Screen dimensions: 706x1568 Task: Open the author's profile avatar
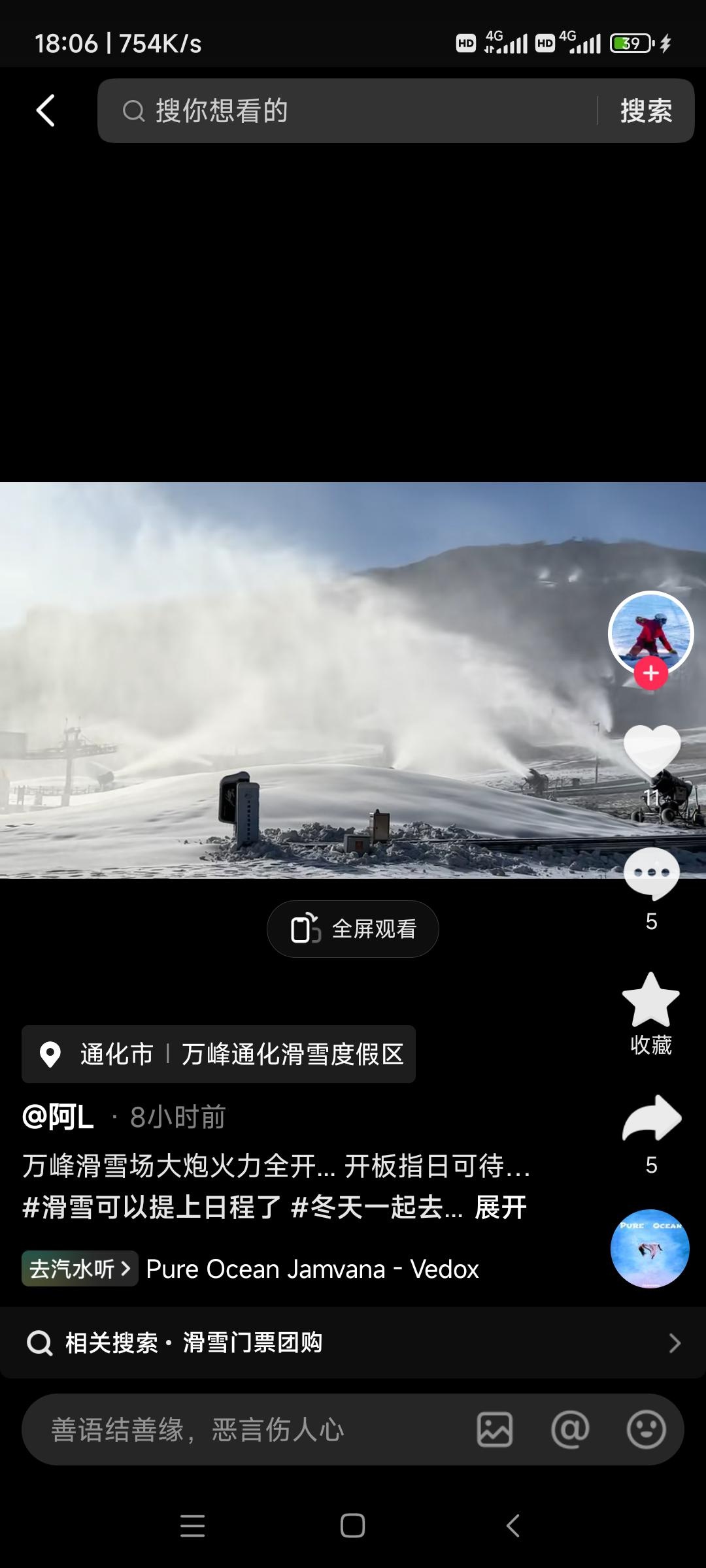(x=650, y=630)
